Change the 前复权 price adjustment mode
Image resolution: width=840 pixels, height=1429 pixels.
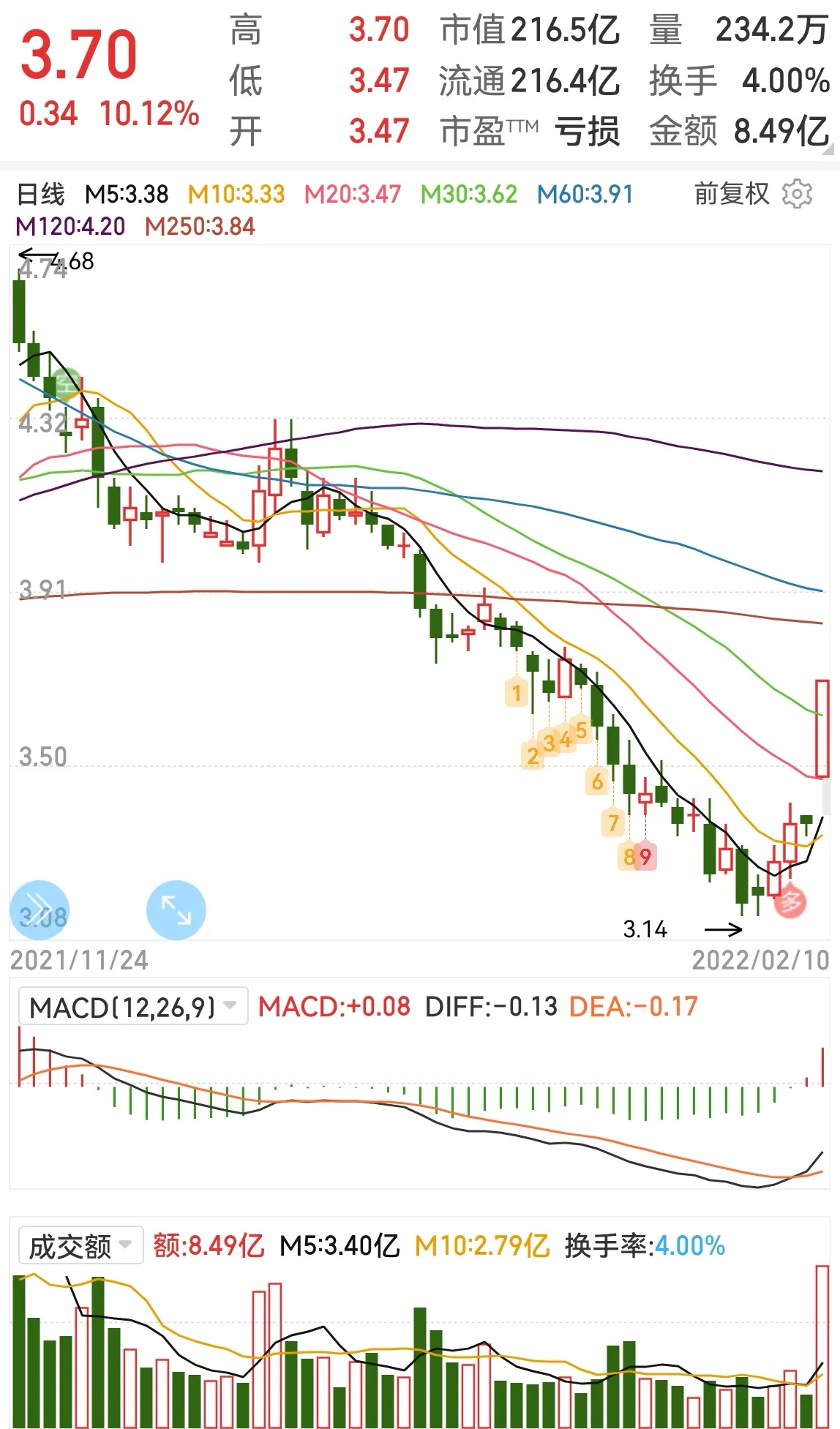[732, 194]
